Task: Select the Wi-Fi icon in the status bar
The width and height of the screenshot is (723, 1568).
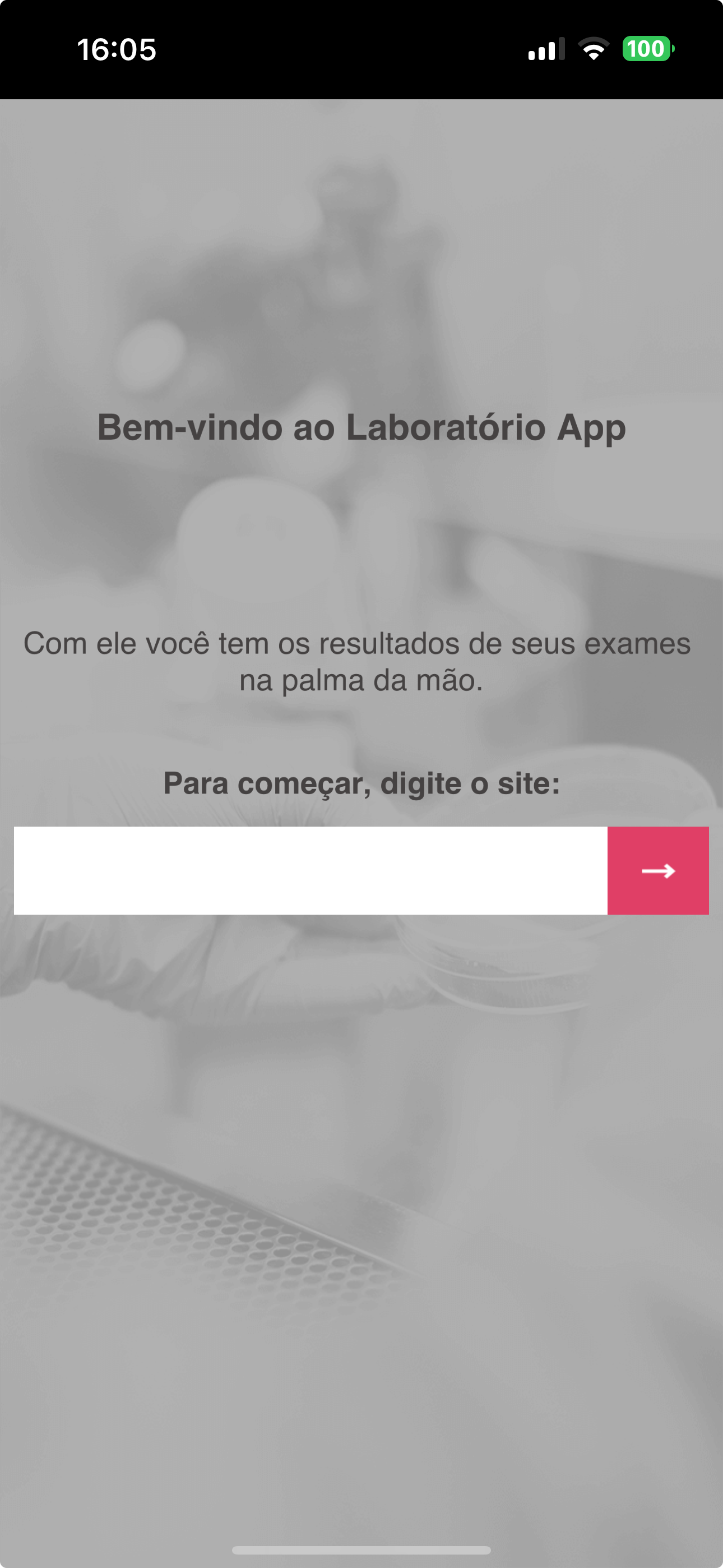Action: 594,50
